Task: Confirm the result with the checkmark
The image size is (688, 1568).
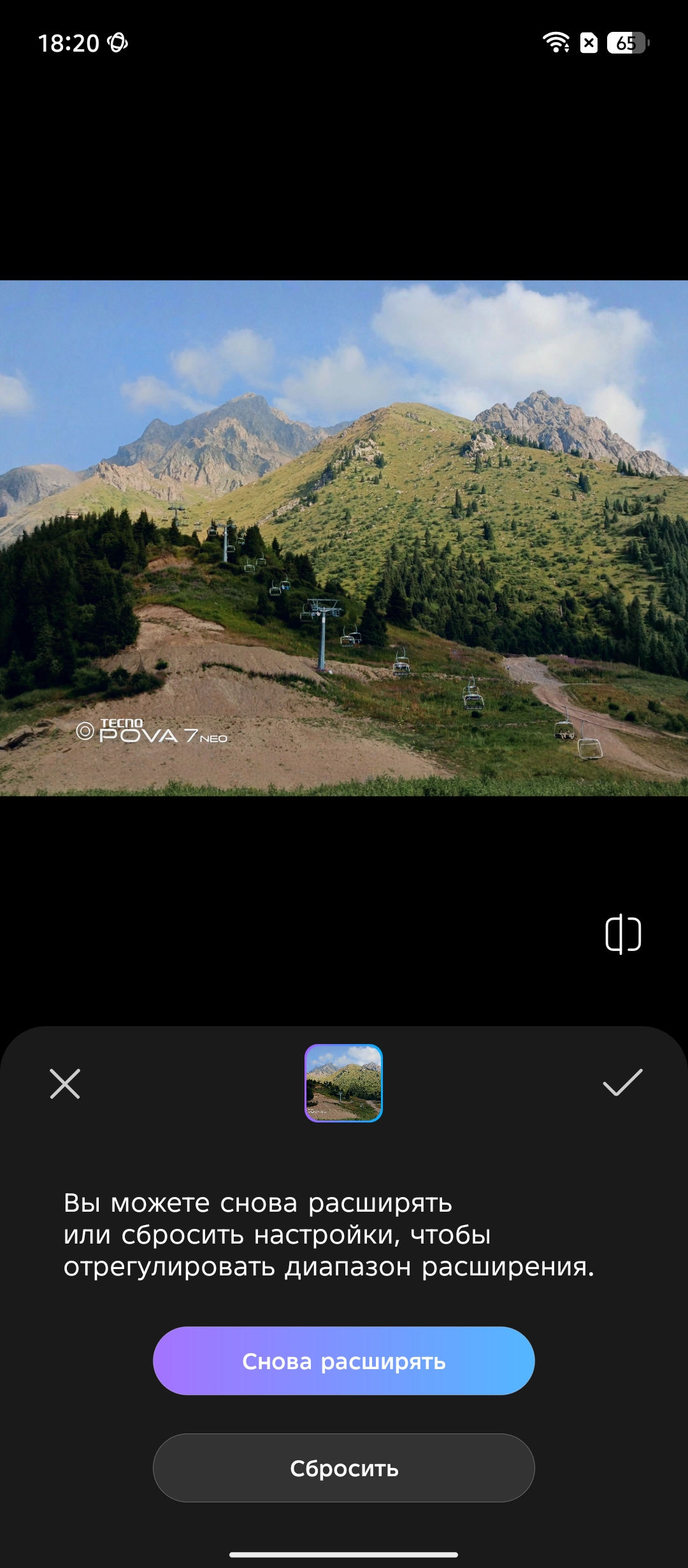Action: click(622, 1082)
